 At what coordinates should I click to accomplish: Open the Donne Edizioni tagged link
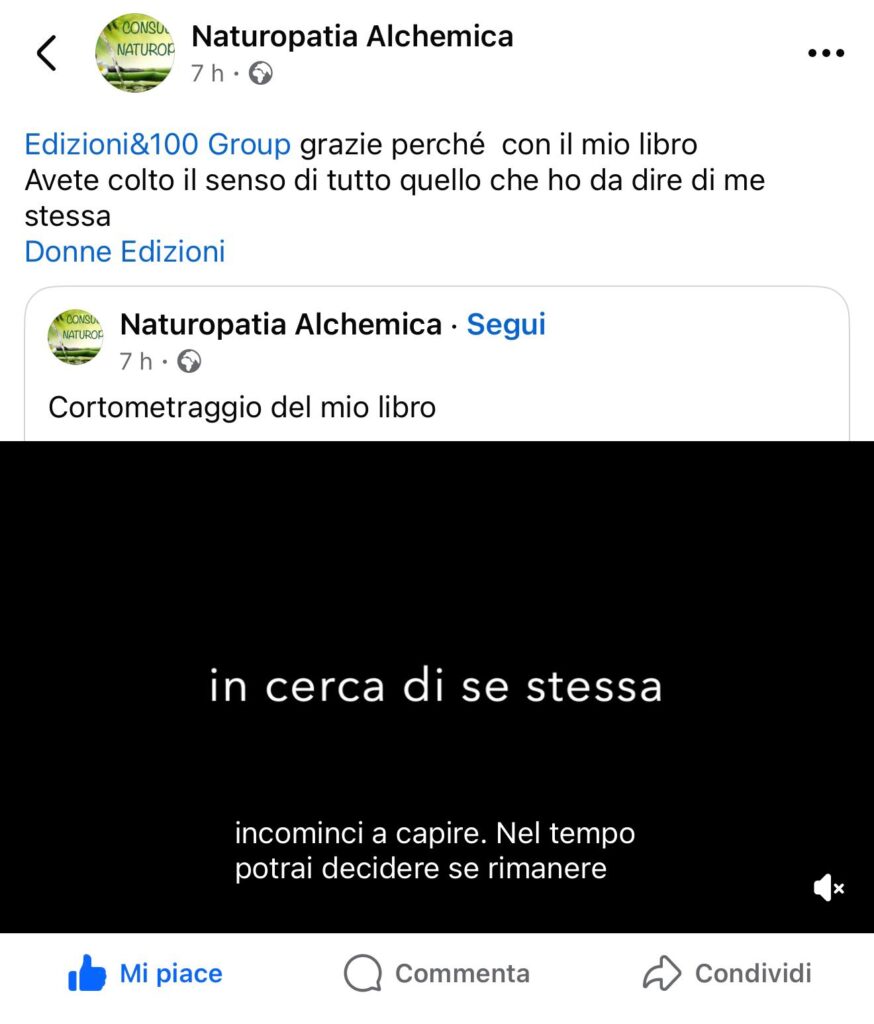click(125, 251)
